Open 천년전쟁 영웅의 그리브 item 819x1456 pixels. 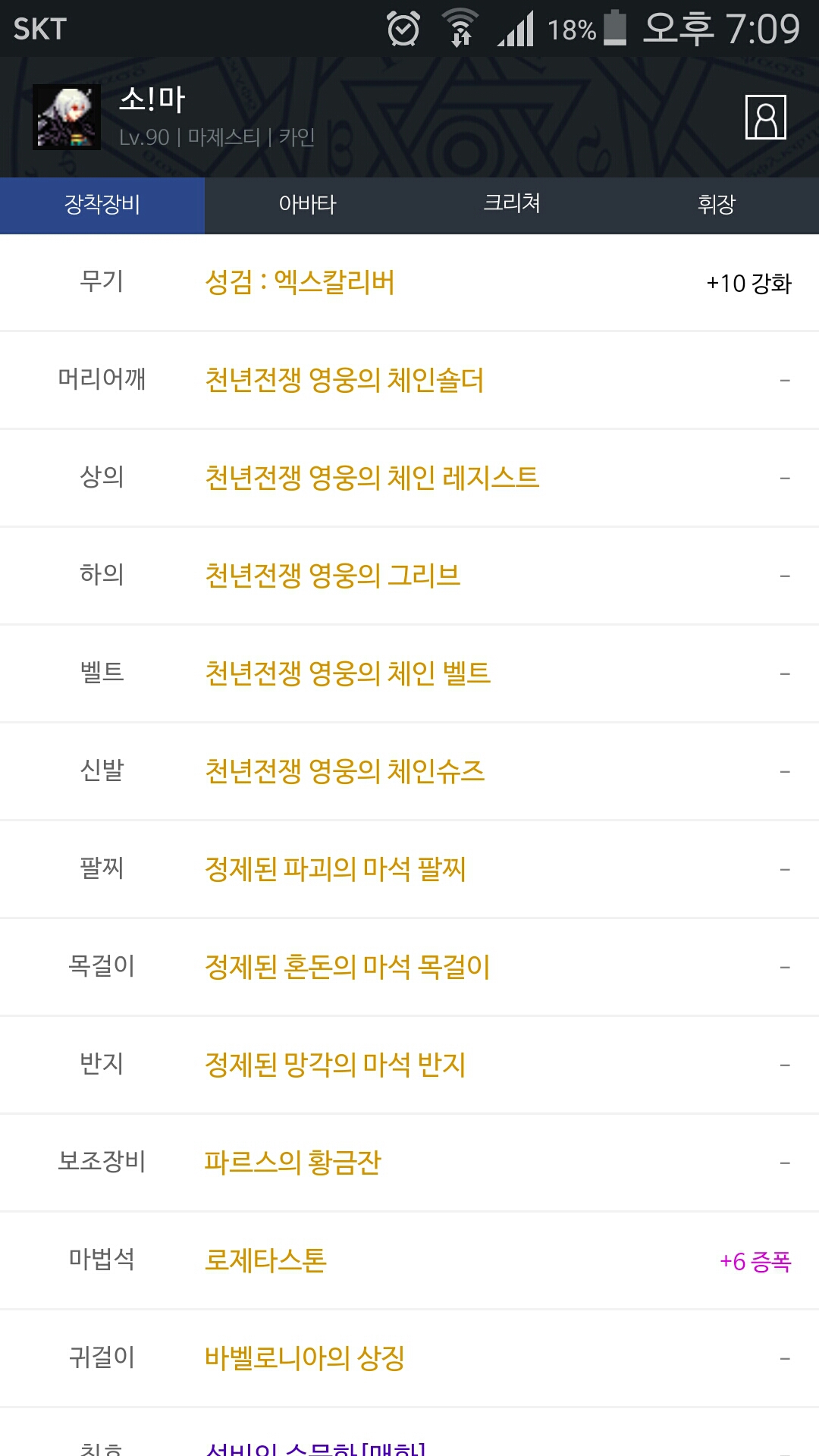point(409,576)
